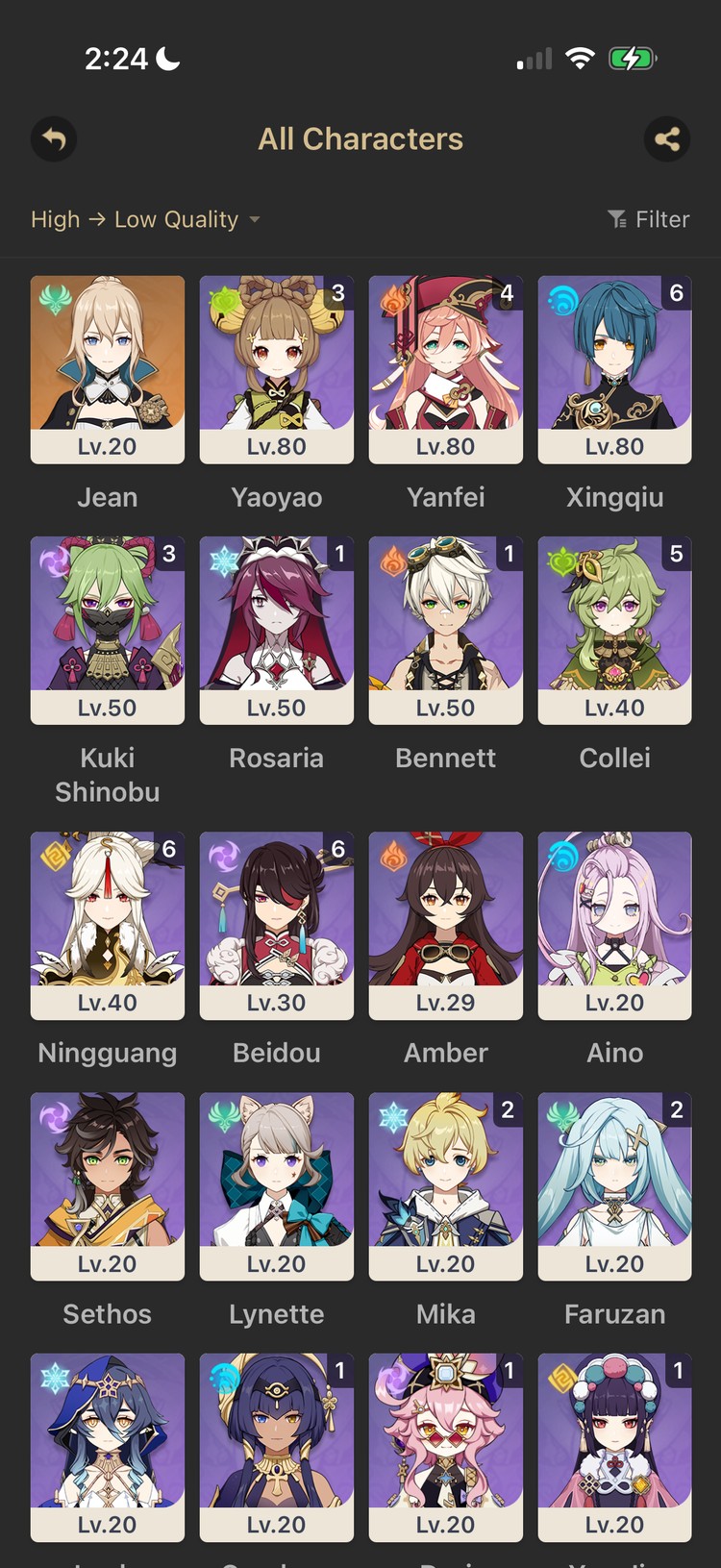Open Jean's character card

[x=108, y=369]
